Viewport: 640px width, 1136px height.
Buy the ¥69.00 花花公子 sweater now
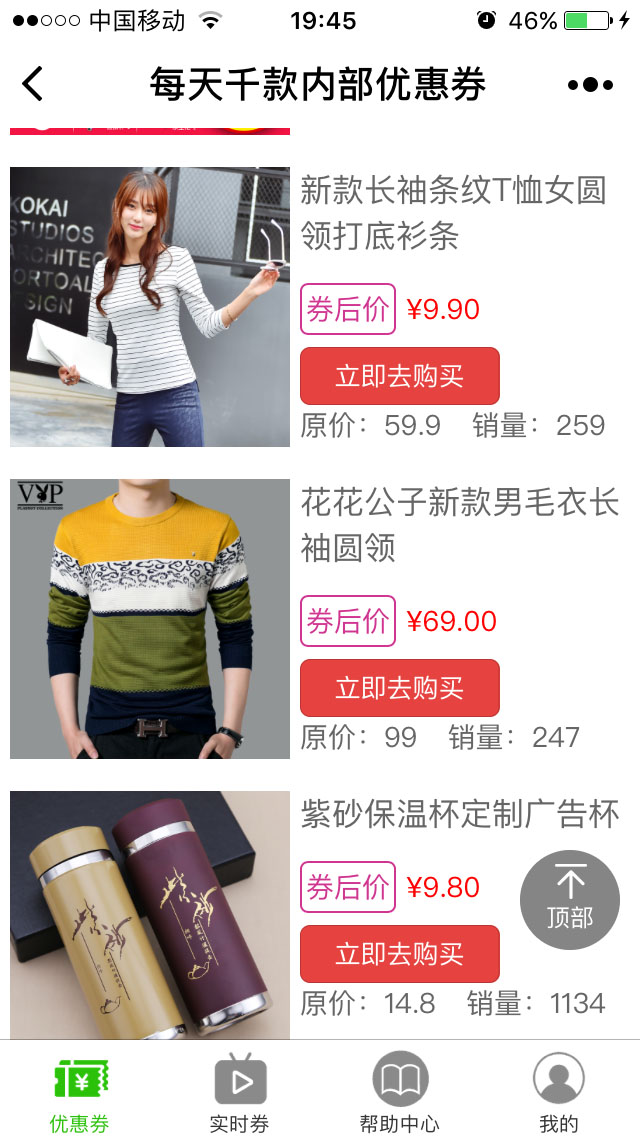point(399,688)
